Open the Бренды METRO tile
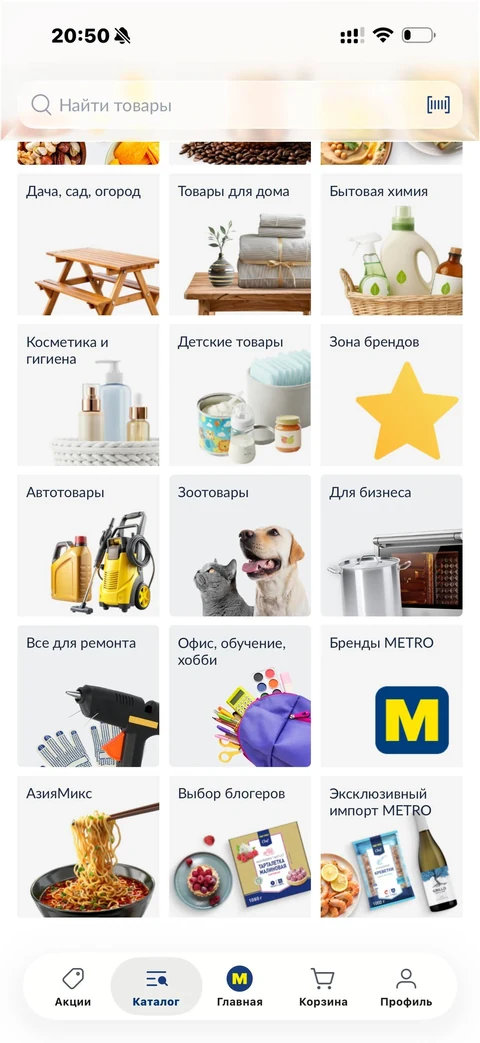The image size is (480, 1043). click(x=392, y=696)
